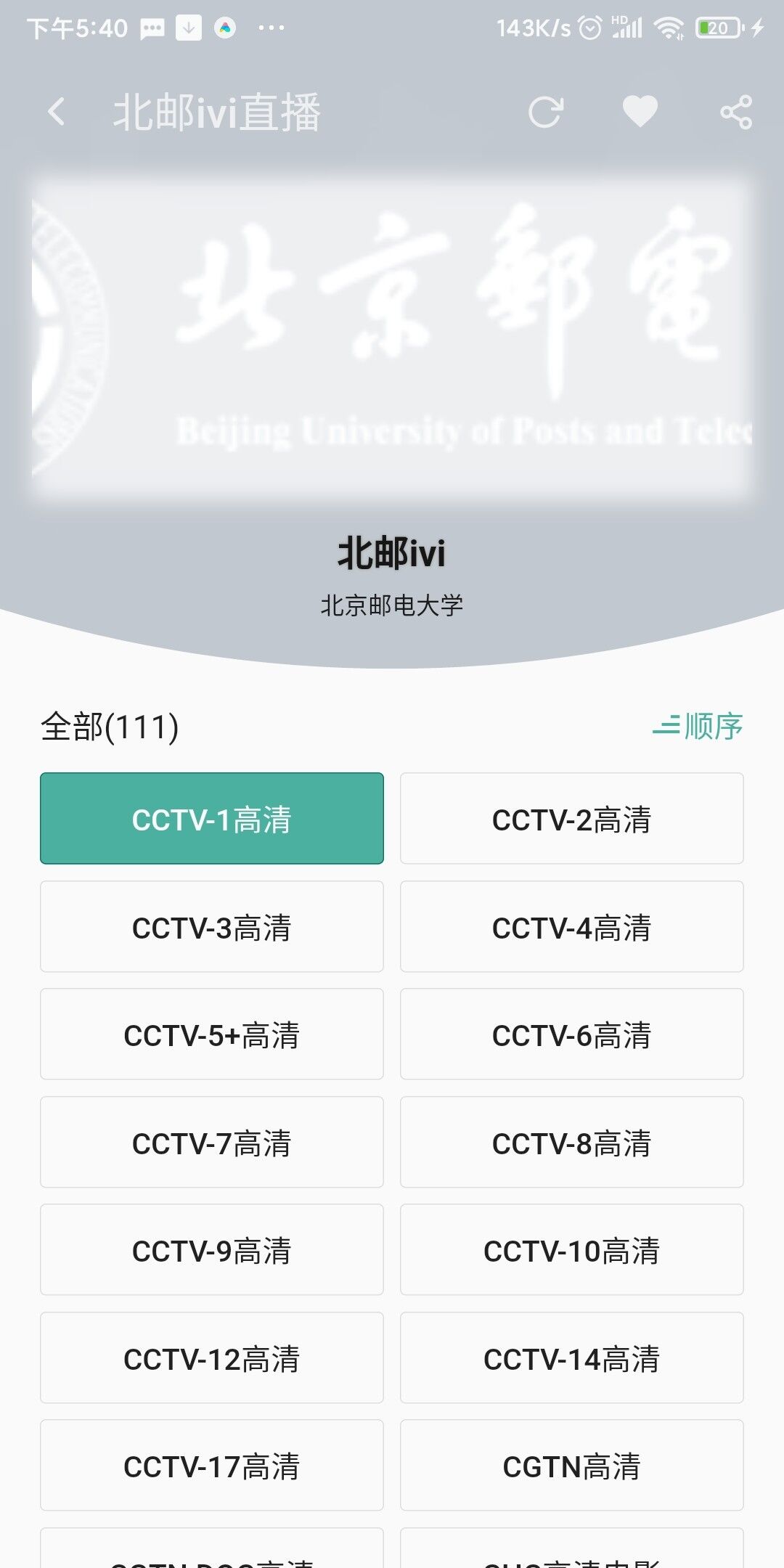784x1568 pixels.
Task: Choose CCTV-6高清 channel
Action: pos(571,1034)
